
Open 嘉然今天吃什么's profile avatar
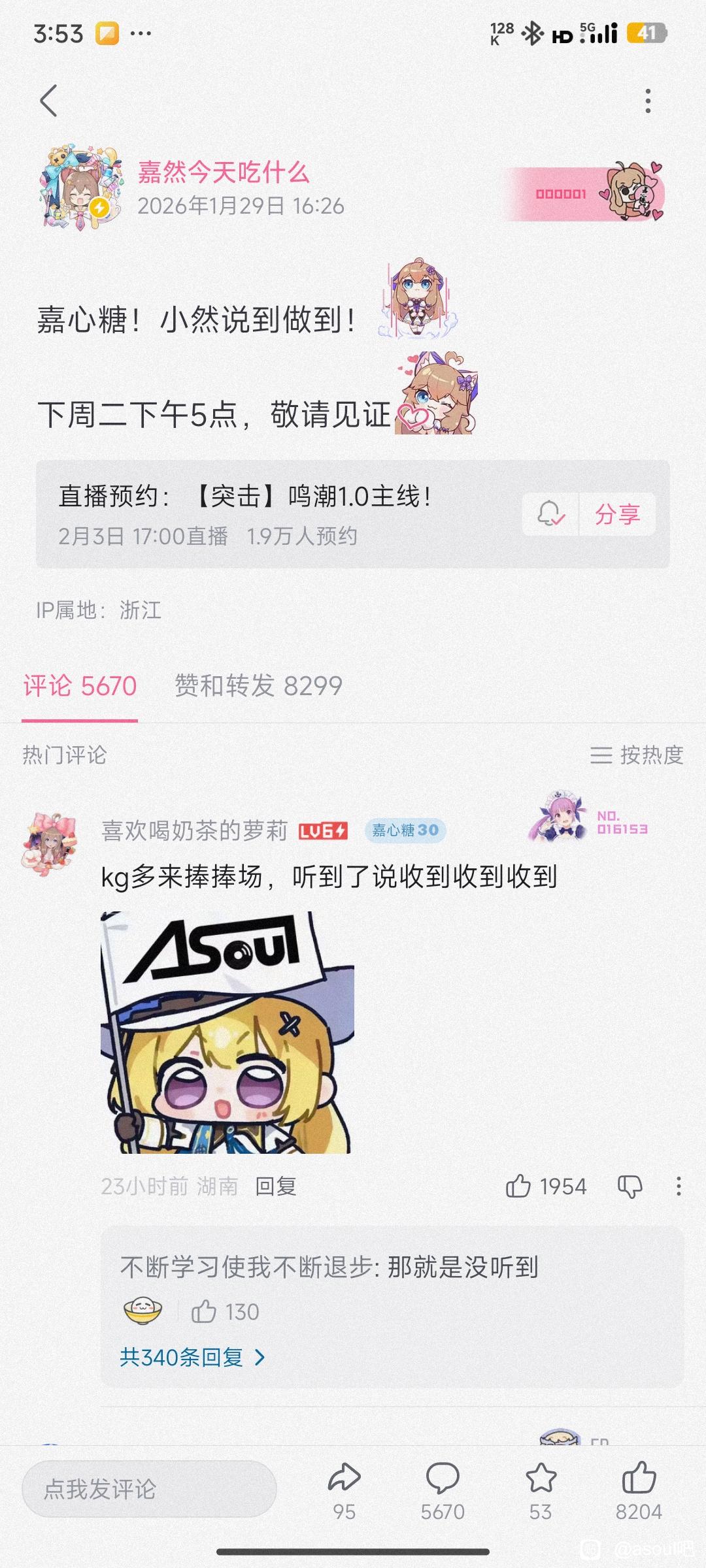pyautogui.click(x=81, y=188)
